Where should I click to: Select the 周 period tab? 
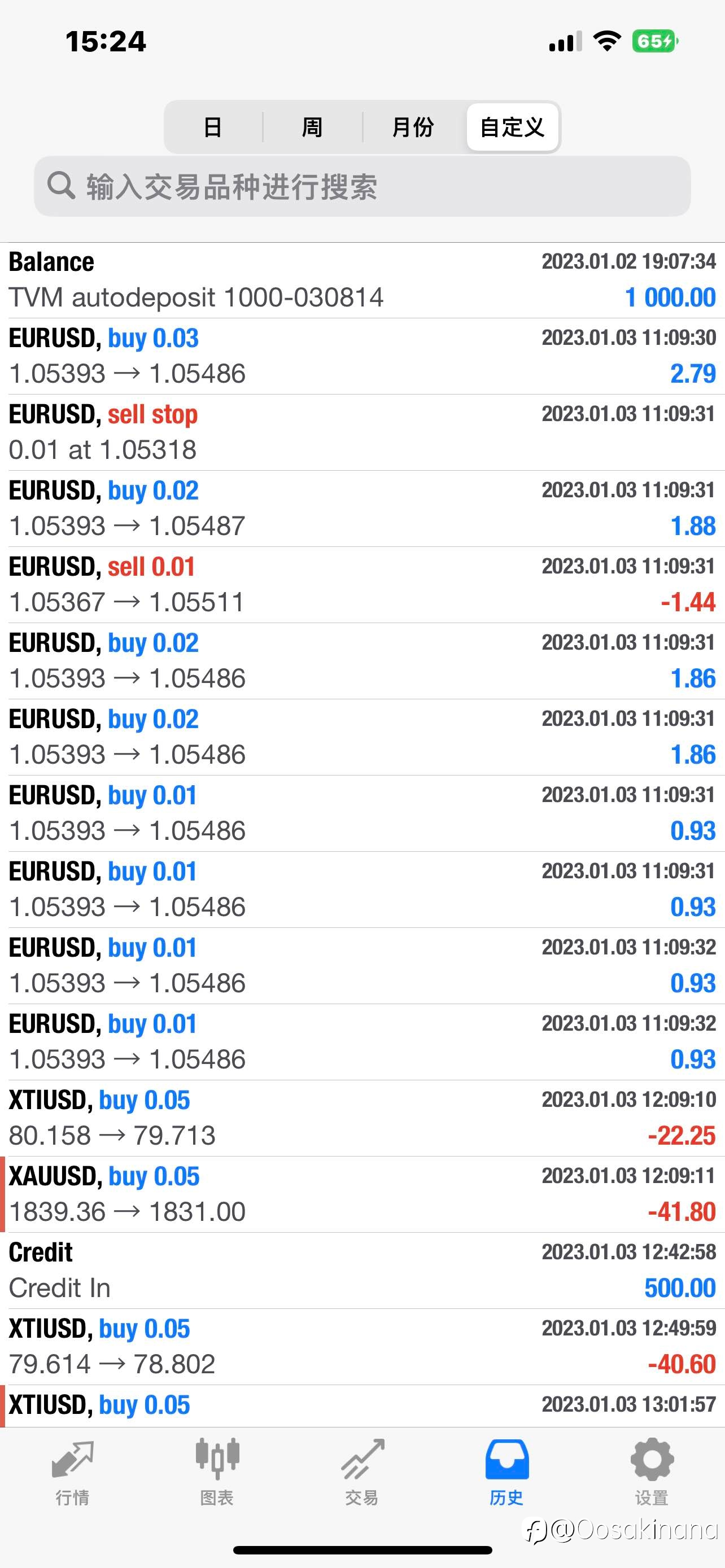point(312,127)
